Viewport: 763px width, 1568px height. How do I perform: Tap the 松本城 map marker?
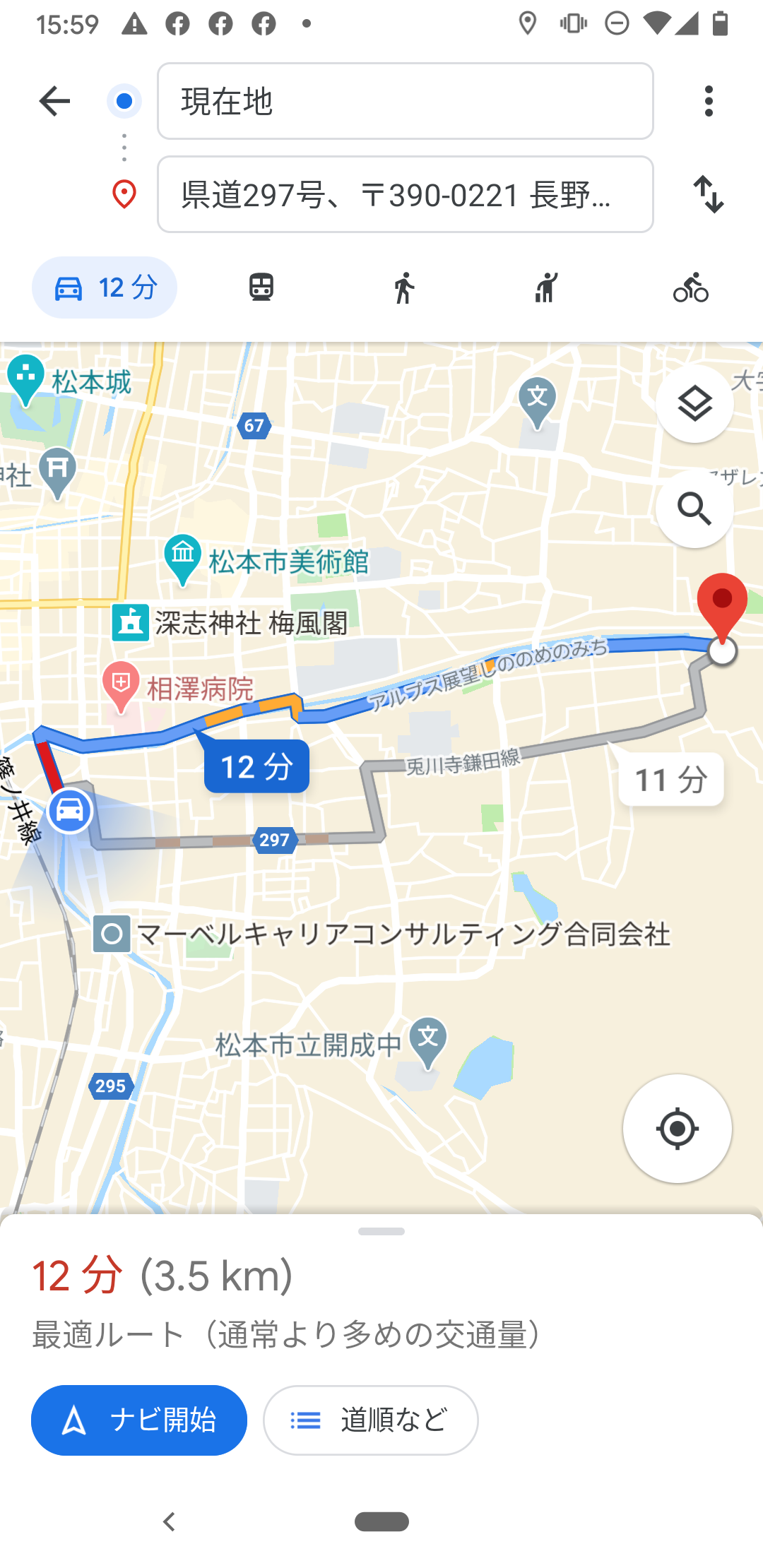pyautogui.click(x=26, y=378)
